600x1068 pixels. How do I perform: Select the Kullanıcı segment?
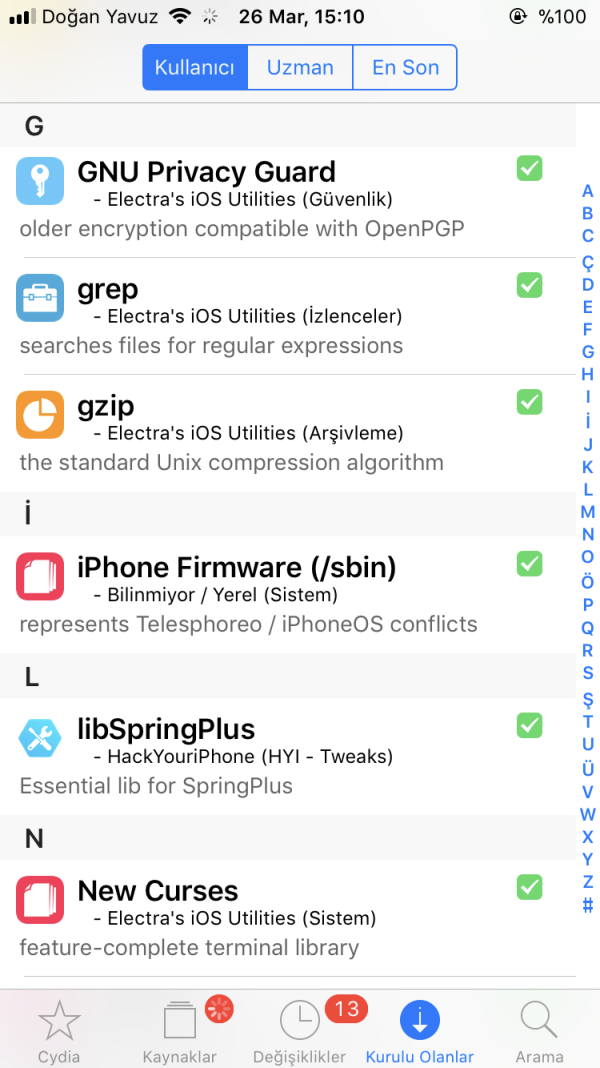point(195,68)
